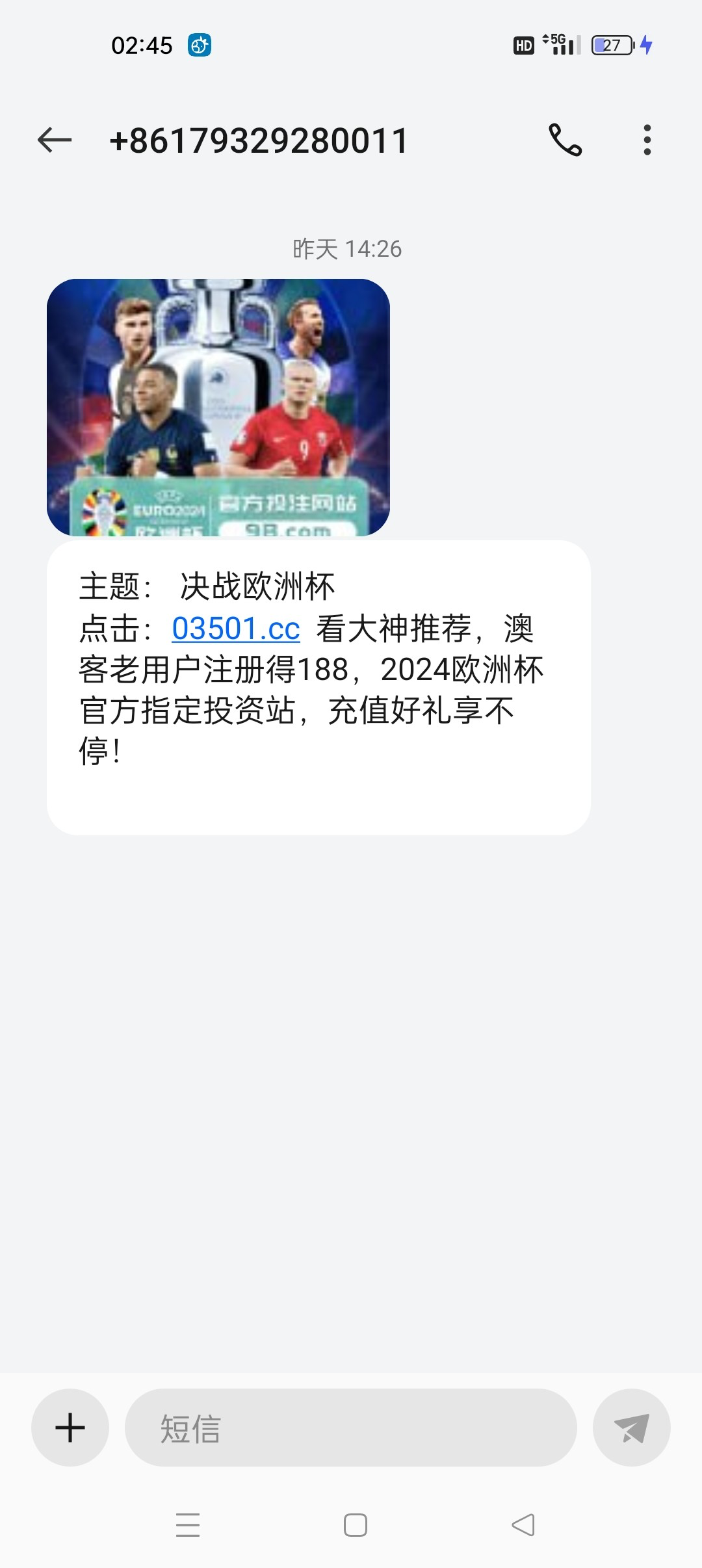Go back to the message list
The width and height of the screenshot is (702, 1568).
tap(55, 140)
